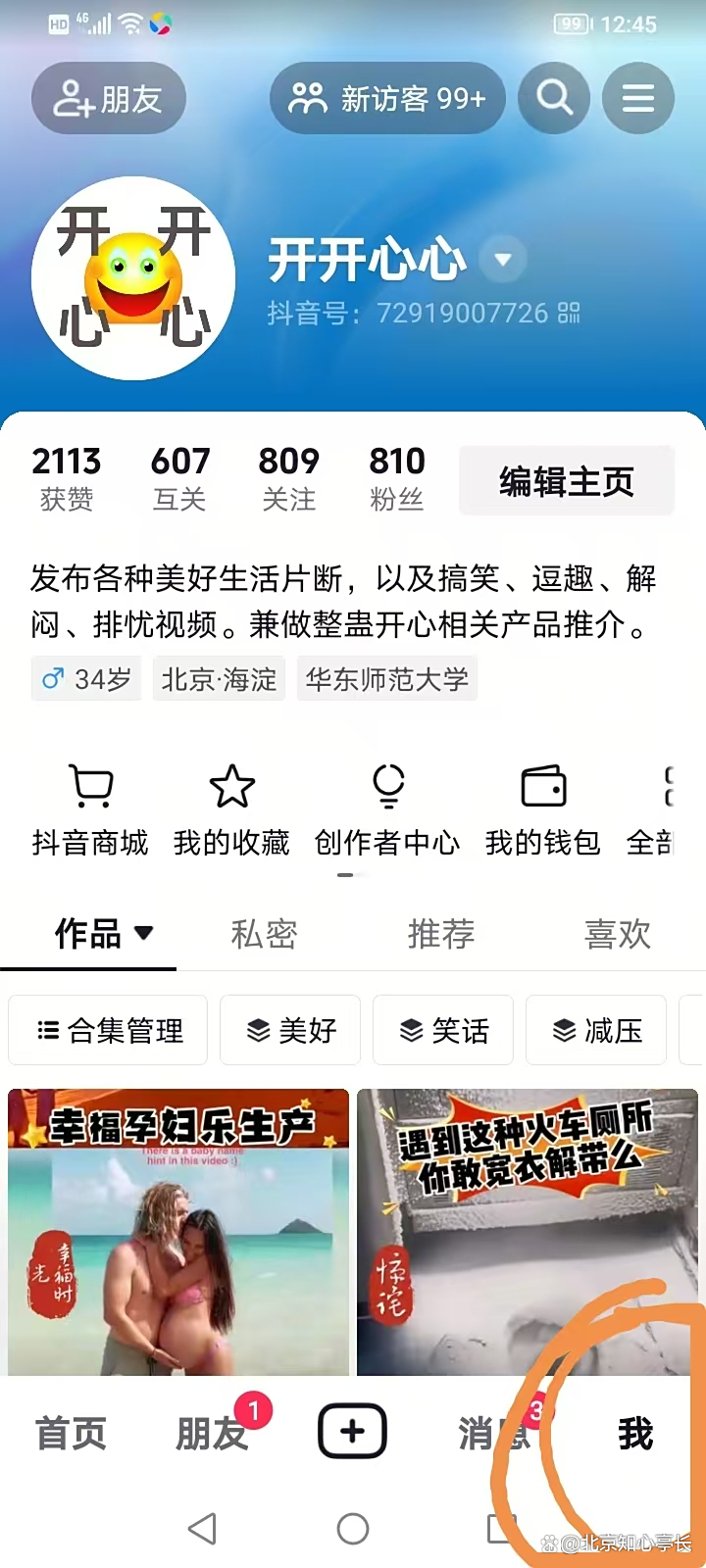
Task: Open 我的钱包 wallet
Action: (542, 811)
